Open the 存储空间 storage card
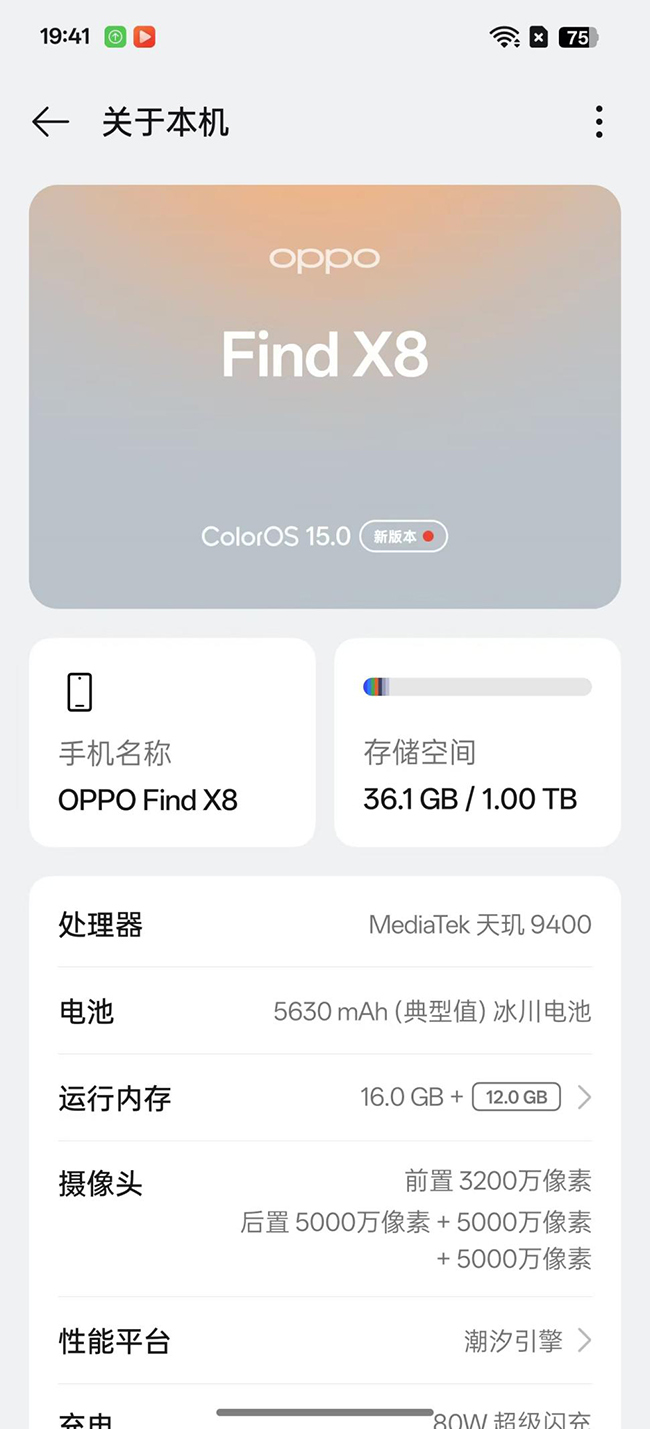650x1429 pixels. pos(477,742)
